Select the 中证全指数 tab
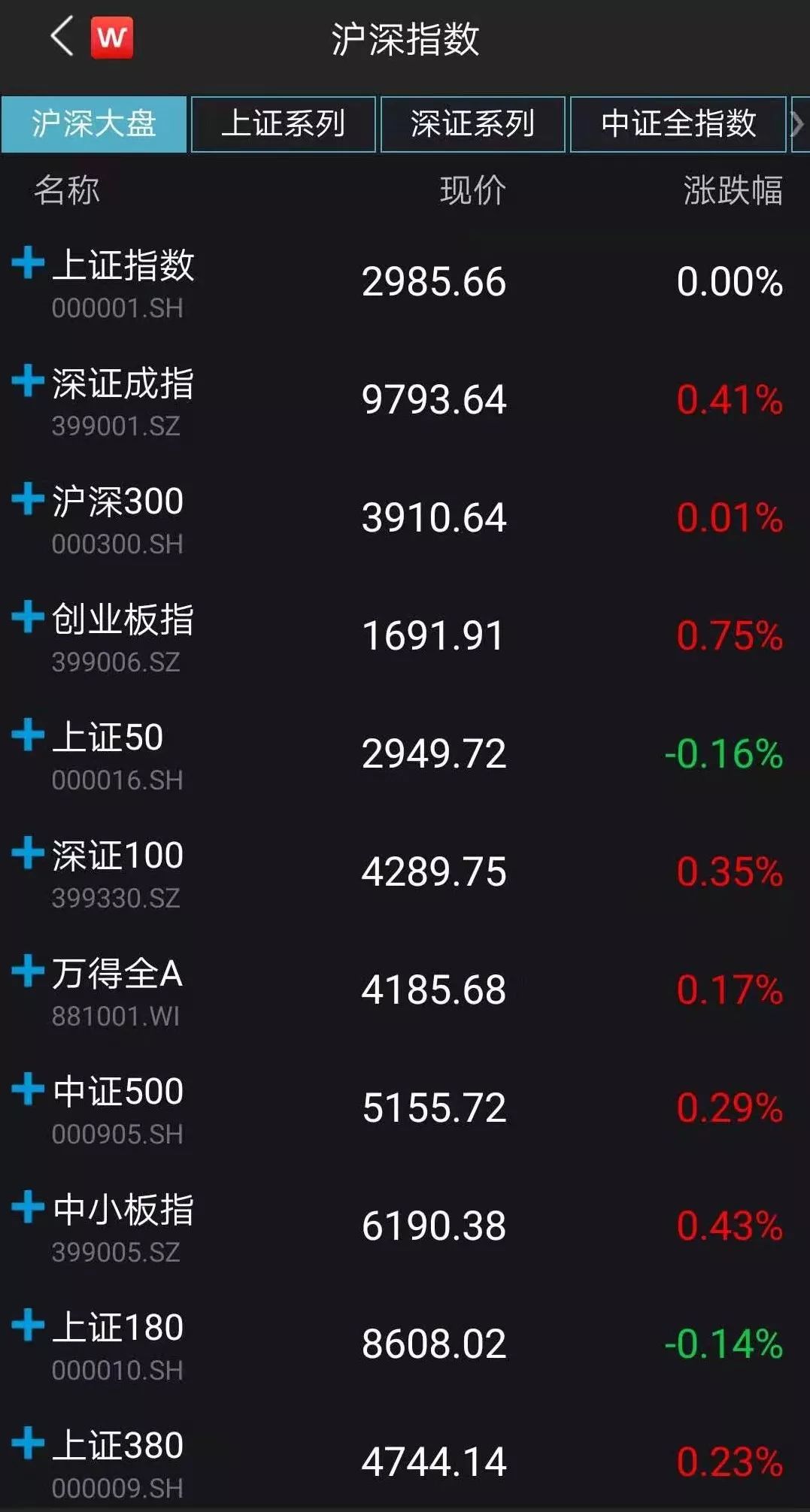The image size is (810, 1512). (x=678, y=124)
